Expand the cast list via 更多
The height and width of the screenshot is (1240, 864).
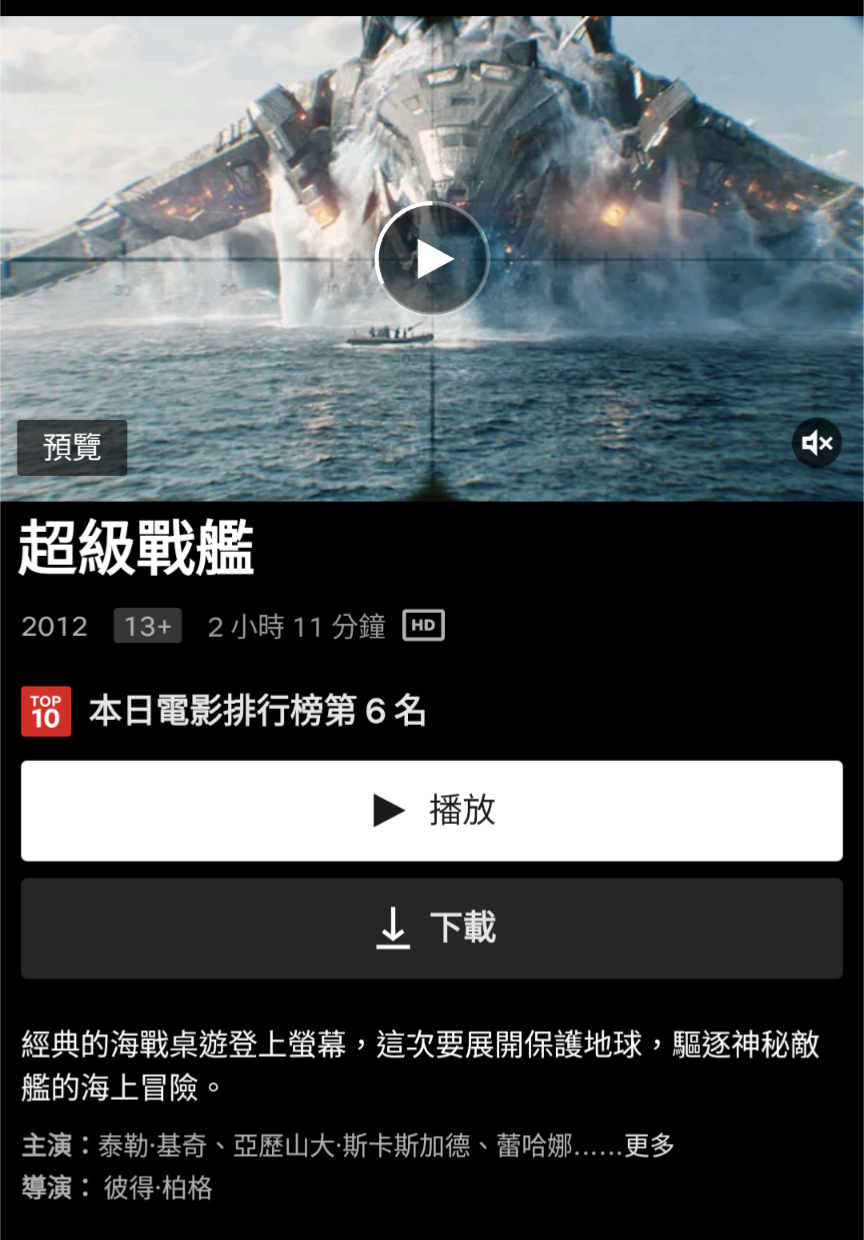tap(650, 1146)
